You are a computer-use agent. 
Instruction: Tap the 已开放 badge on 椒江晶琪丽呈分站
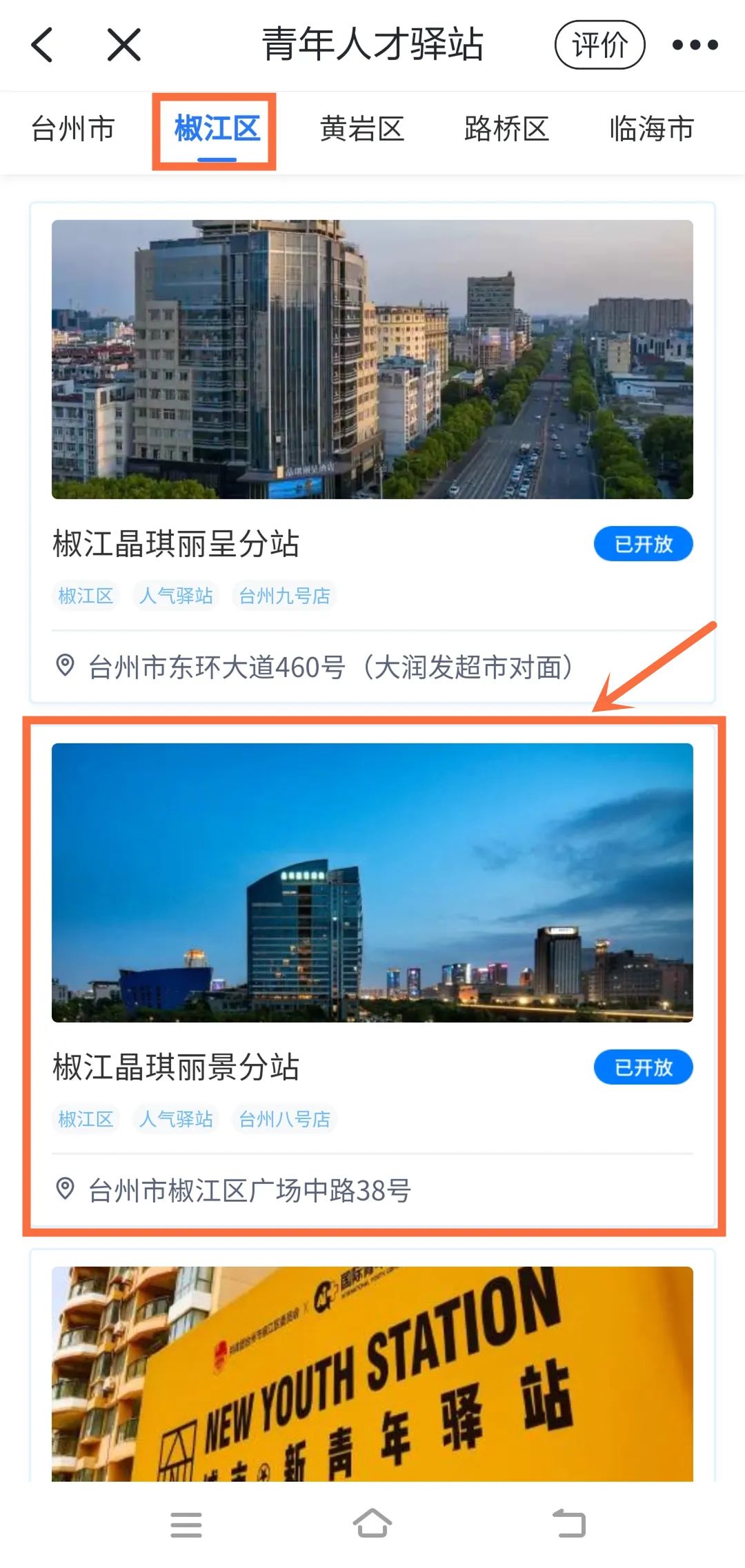pyautogui.click(x=643, y=544)
